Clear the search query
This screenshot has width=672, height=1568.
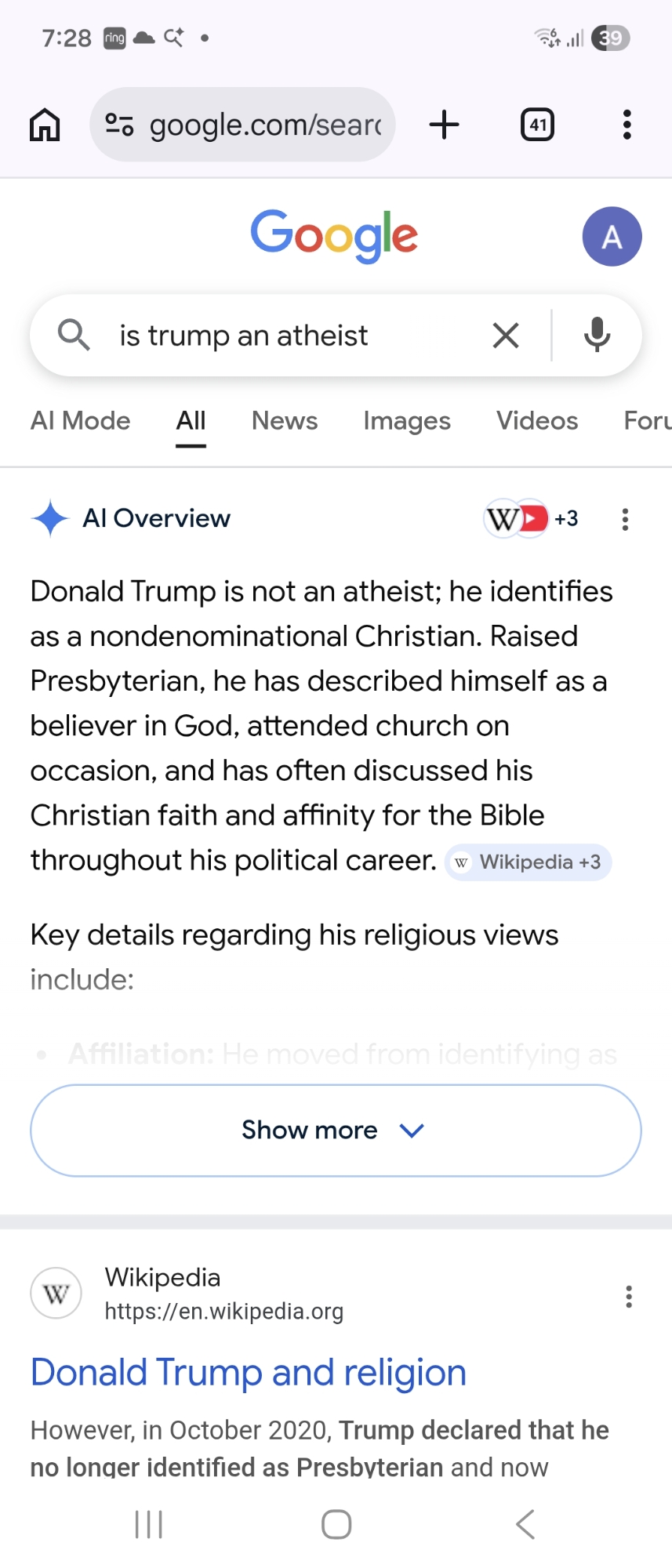(x=506, y=336)
